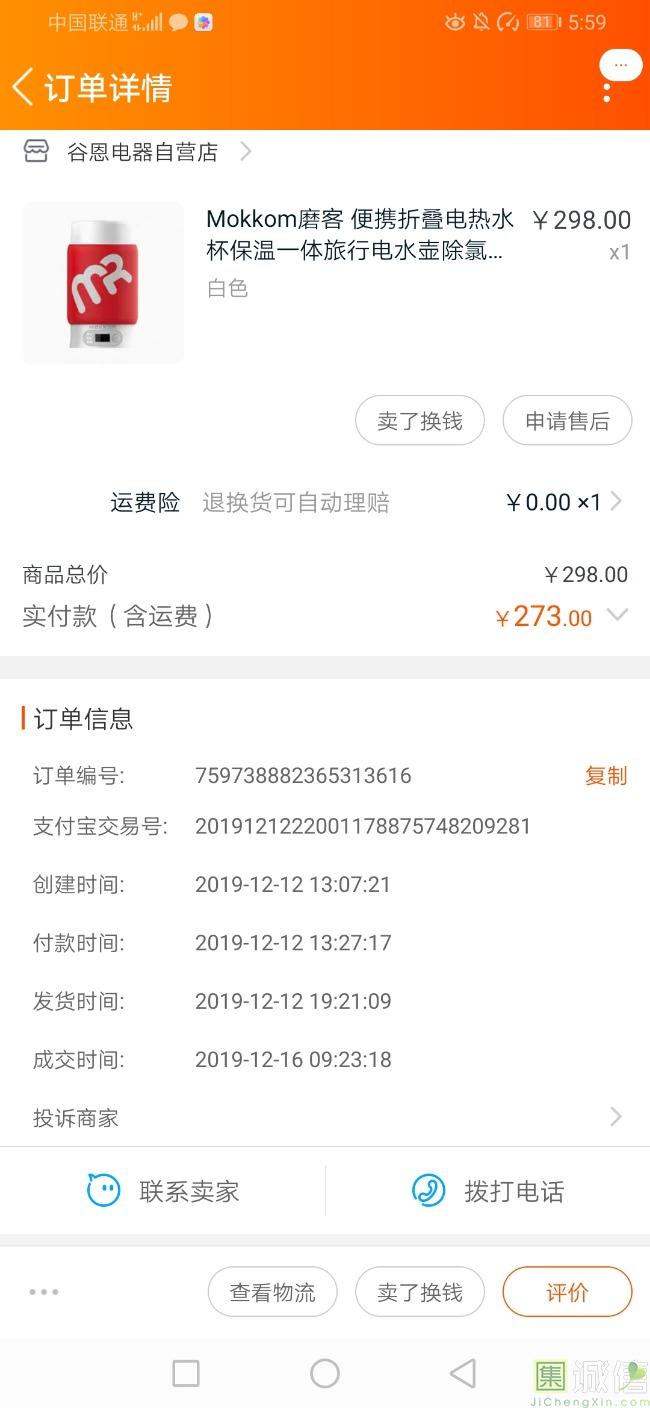The width and height of the screenshot is (650, 1408).
Task: Expand the 实付款 payment breakdown
Action: coord(617,615)
